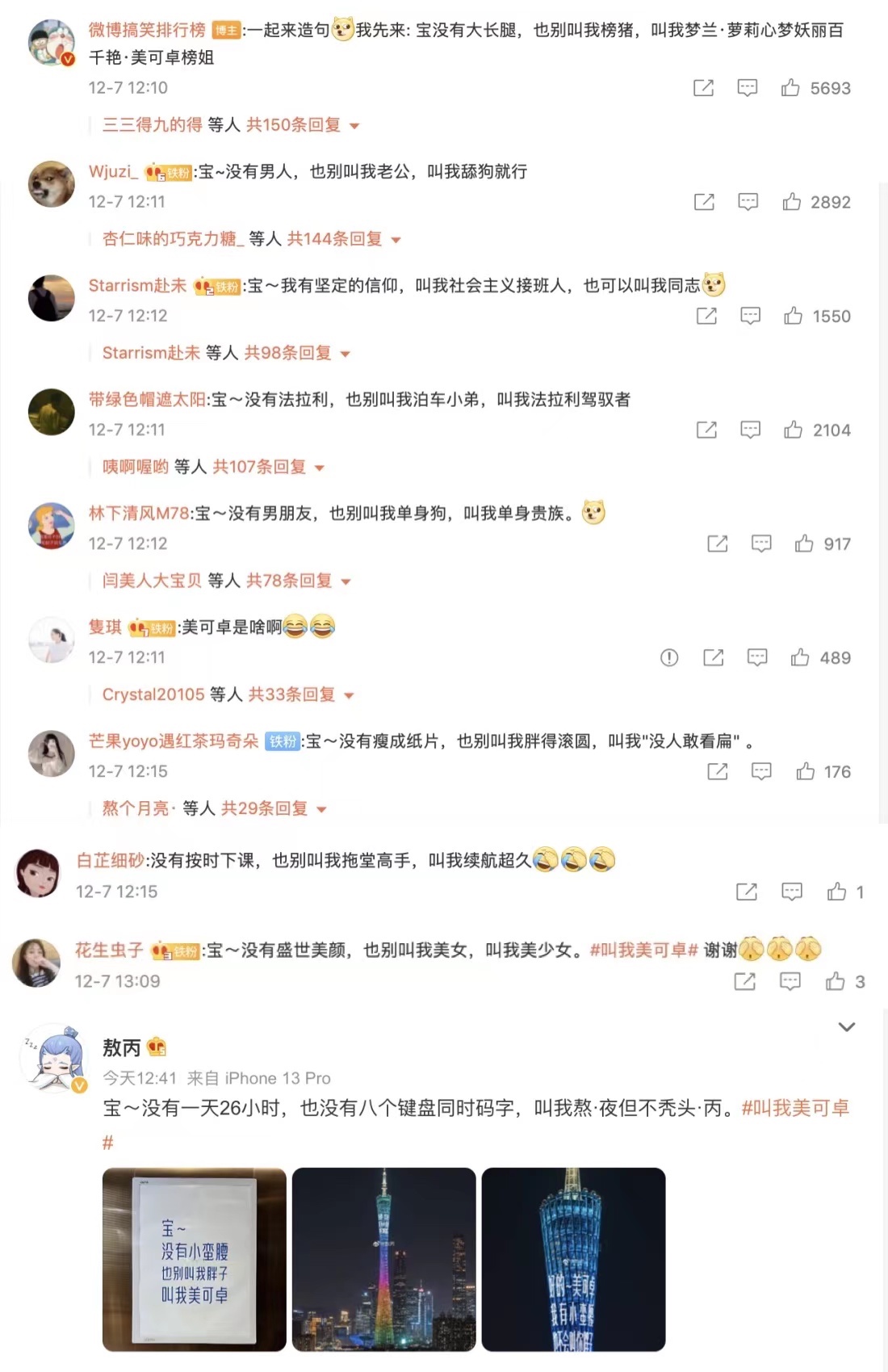Open comments on Starrism赴未's reply

[x=752, y=317]
